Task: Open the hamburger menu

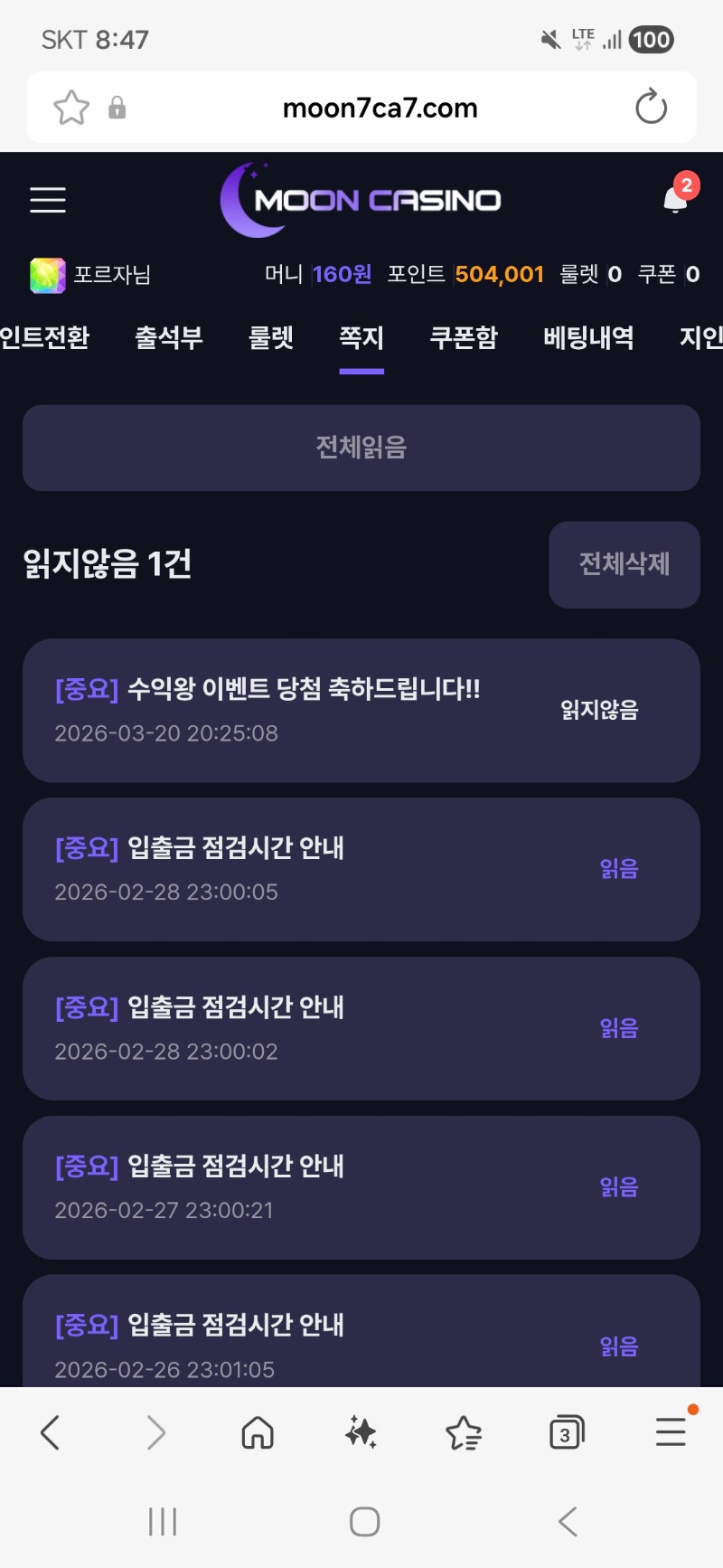Action: (48, 200)
